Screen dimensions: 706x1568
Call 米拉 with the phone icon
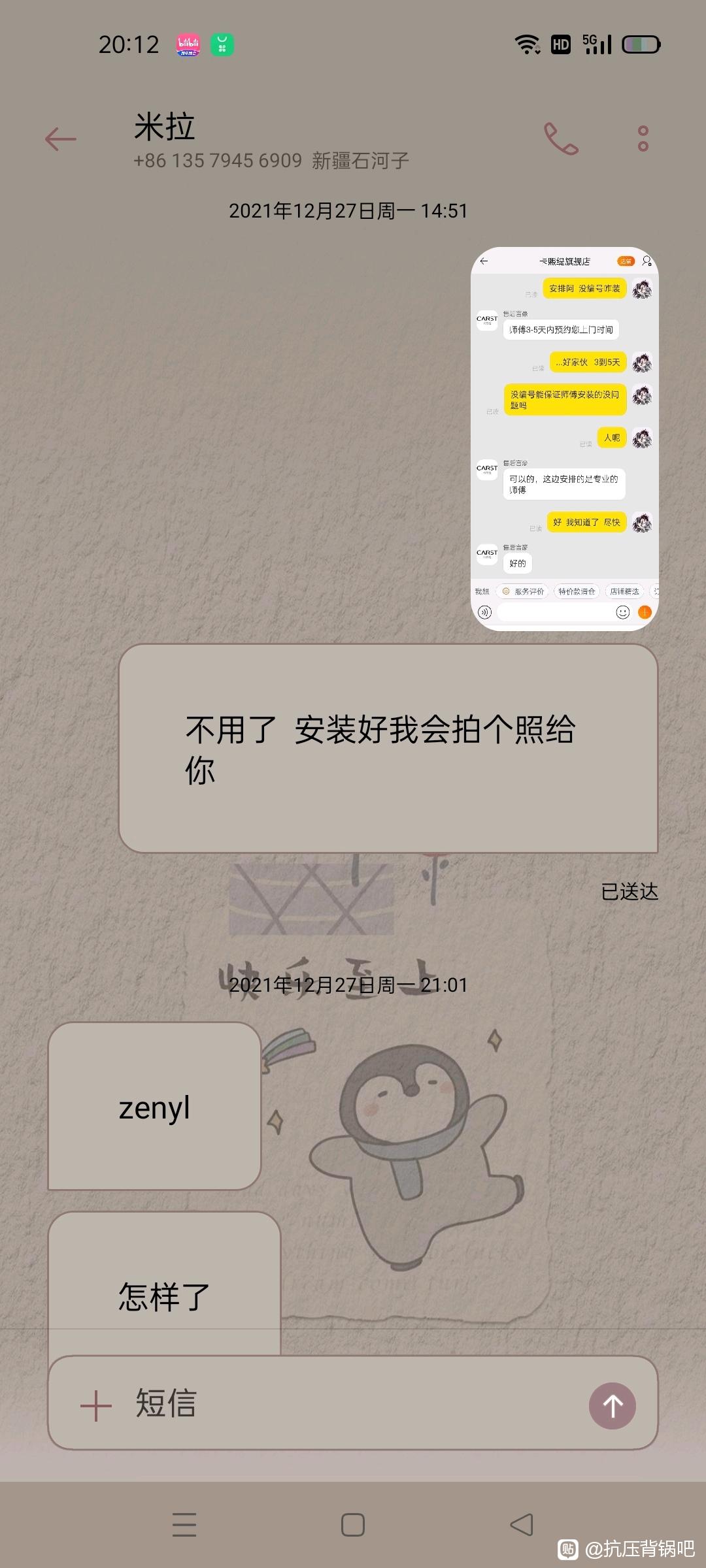[x=561, y=139]
